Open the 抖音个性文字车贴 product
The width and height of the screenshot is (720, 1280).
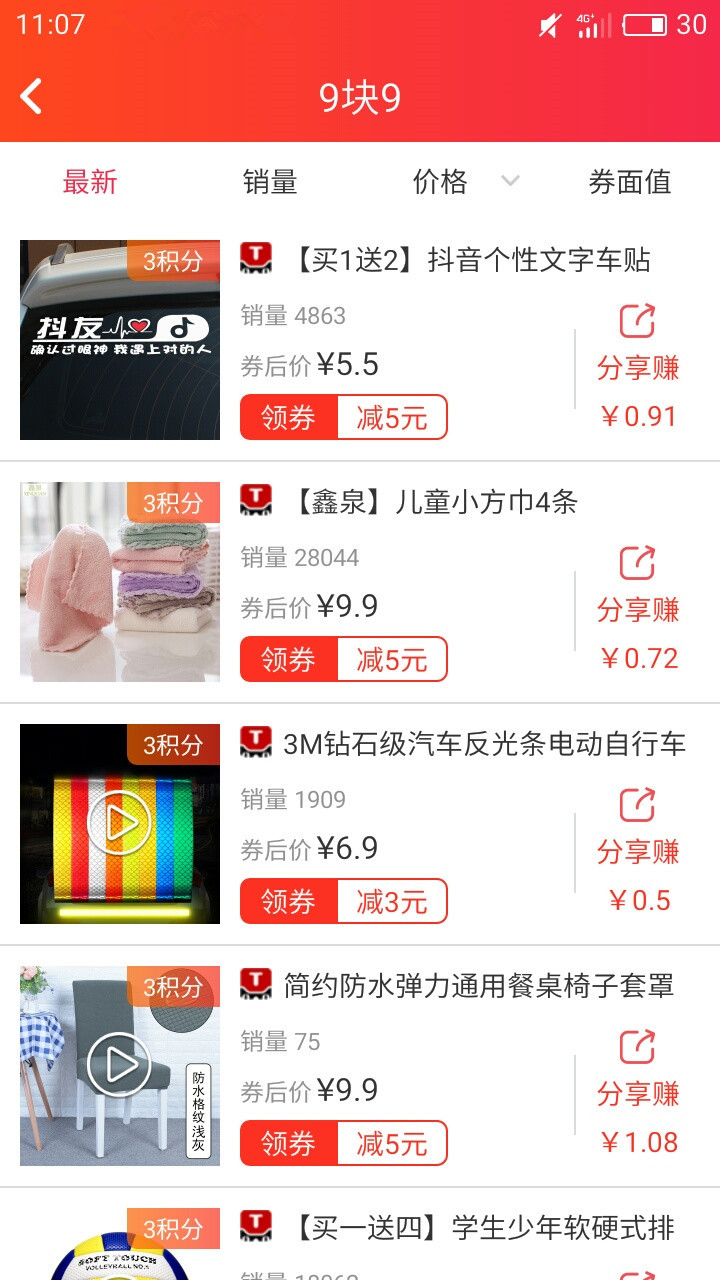(x=470, y=261)
